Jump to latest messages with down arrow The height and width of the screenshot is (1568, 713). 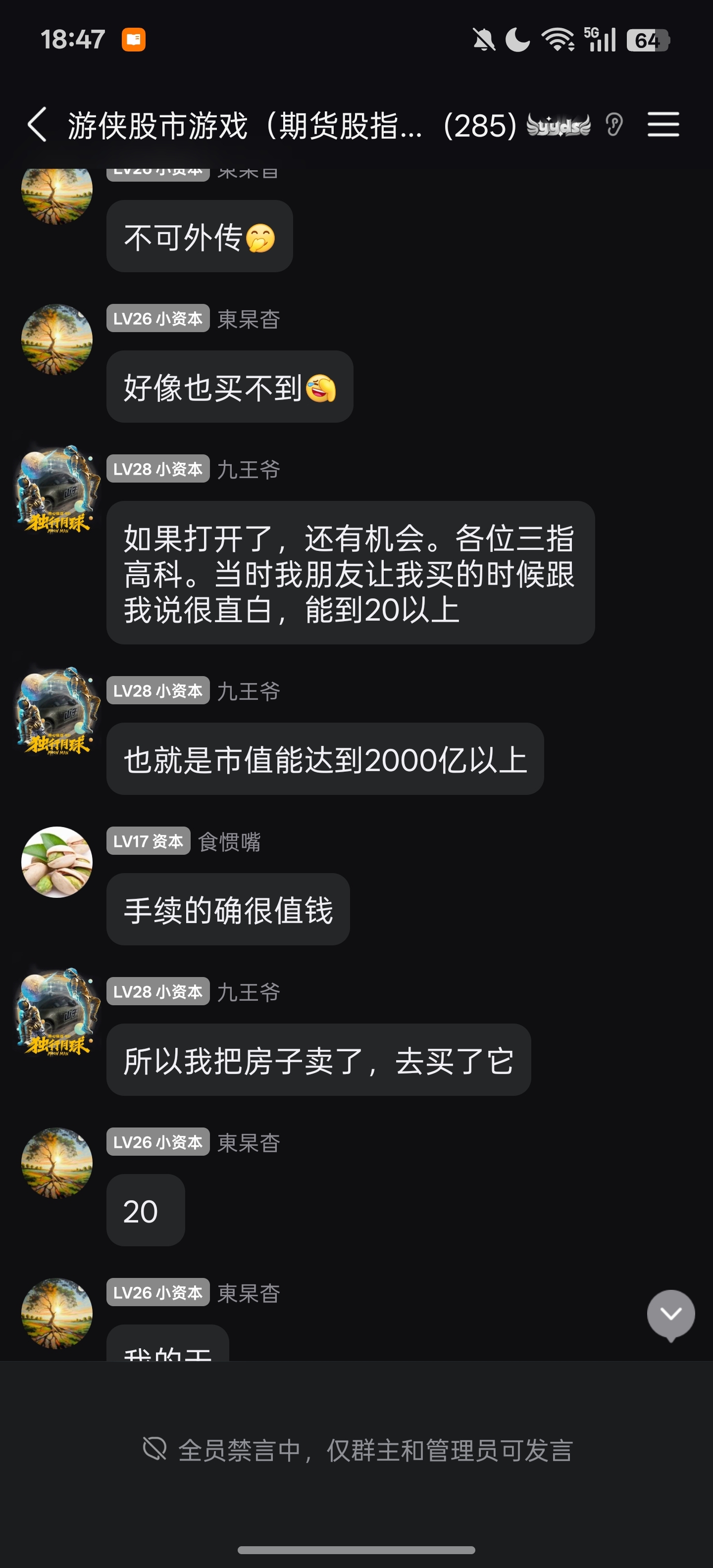point(670,1314)
